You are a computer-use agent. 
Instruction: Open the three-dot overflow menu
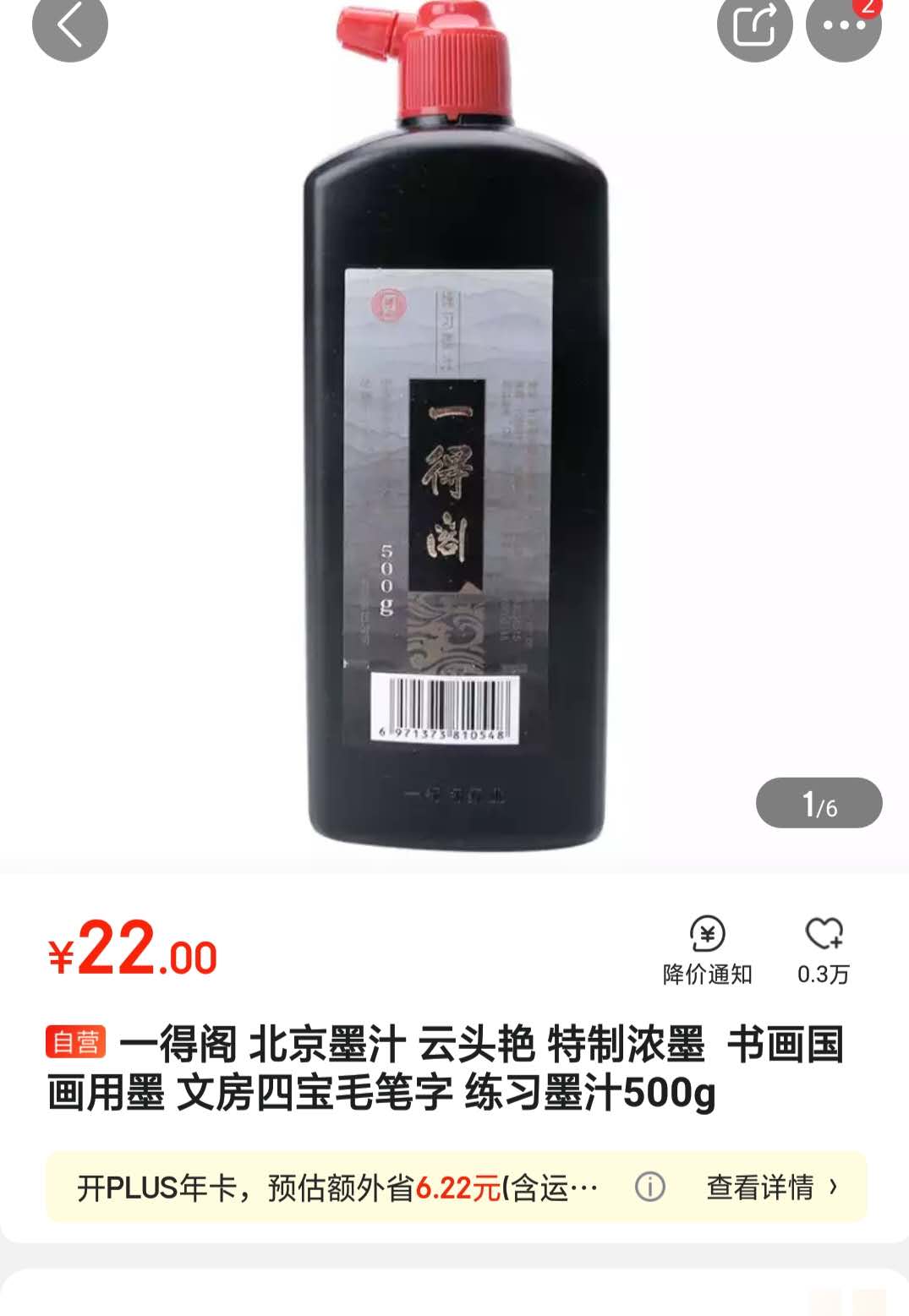click(843, 25)
